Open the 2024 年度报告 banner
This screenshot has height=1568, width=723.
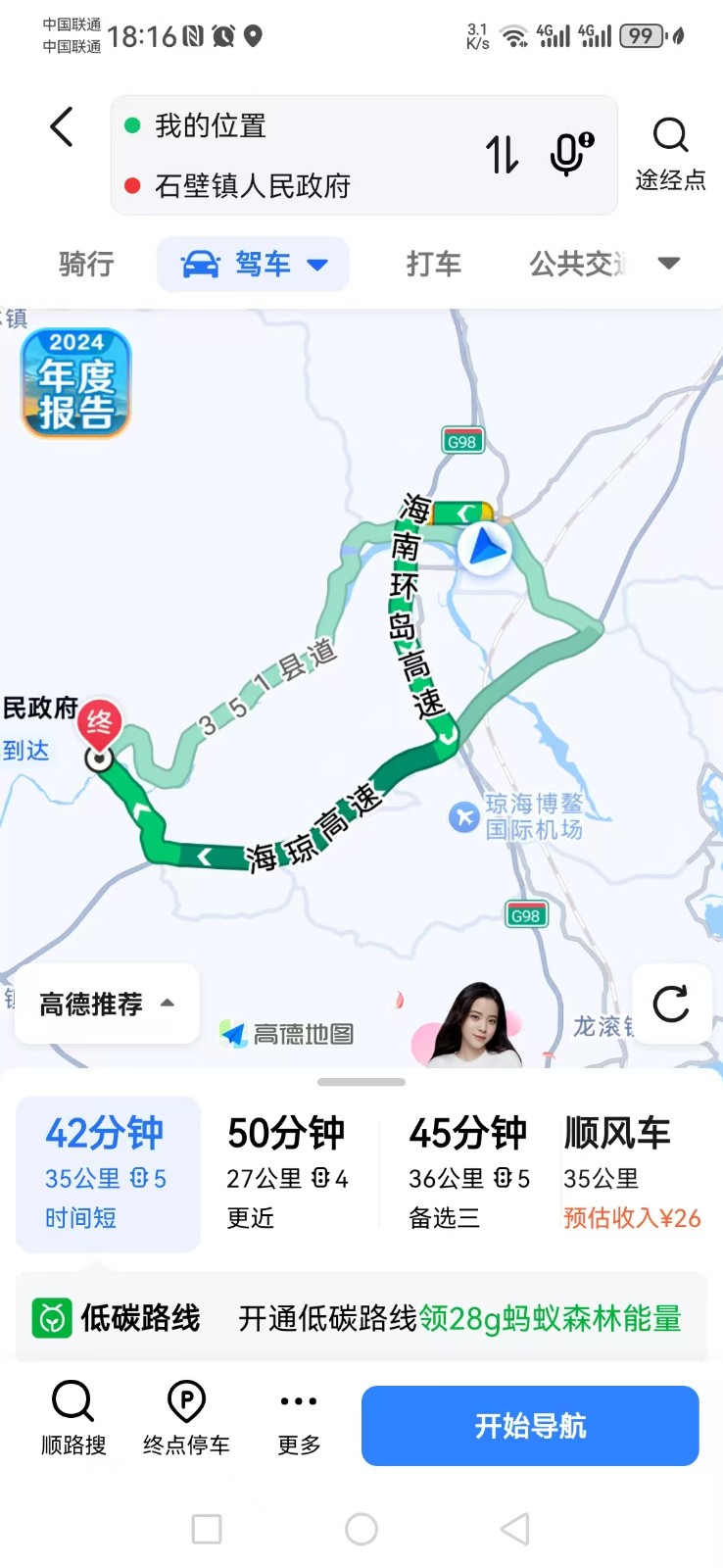click(x=75, y=383)
